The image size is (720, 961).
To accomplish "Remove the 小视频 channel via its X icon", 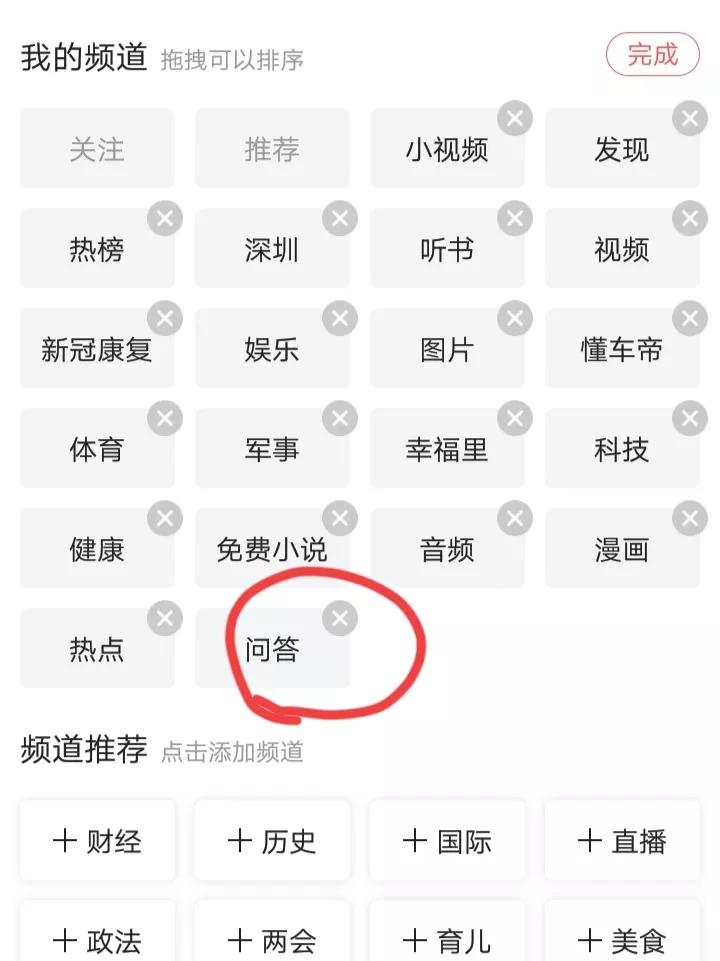I will (x=515, y=118).
